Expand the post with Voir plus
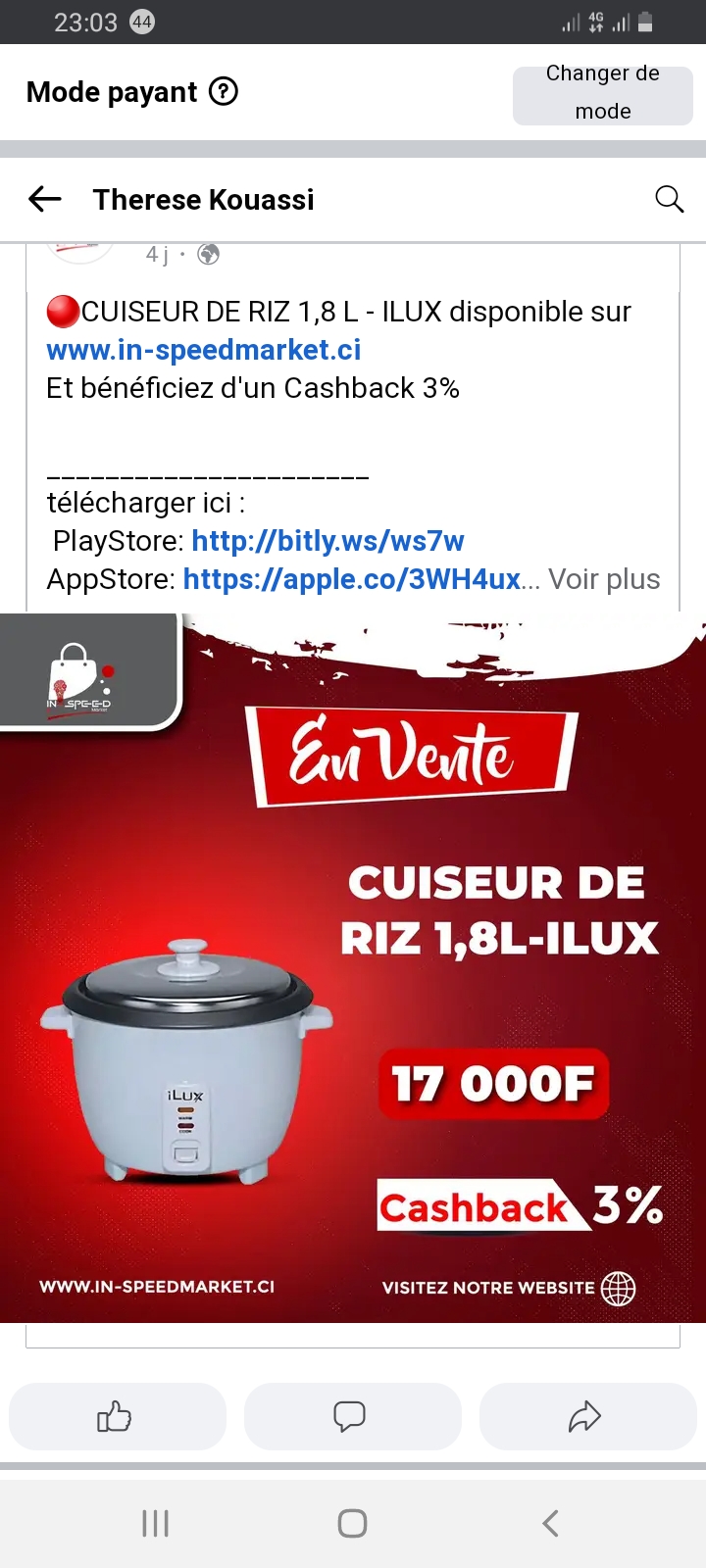 (604, 579)
